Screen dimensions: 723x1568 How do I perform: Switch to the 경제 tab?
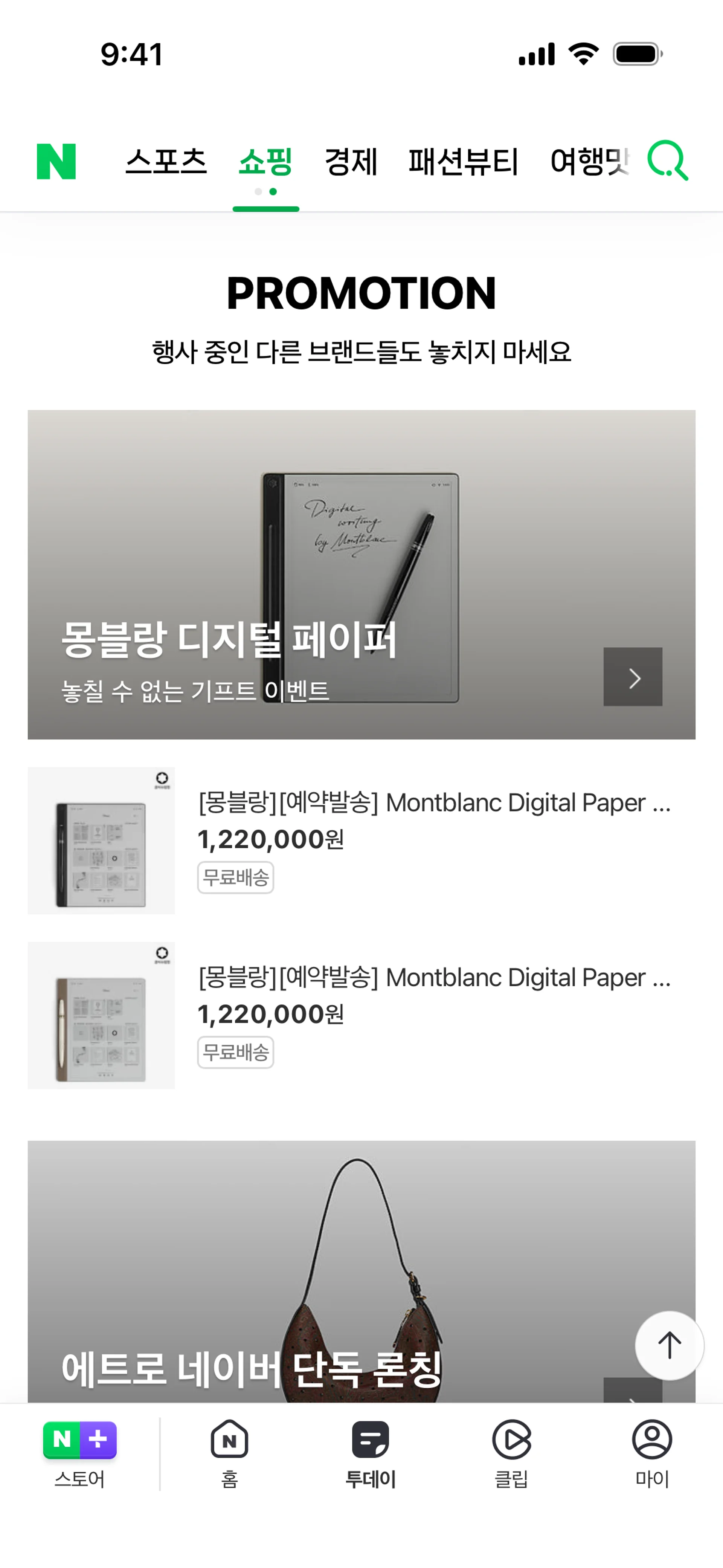(351, 162)
